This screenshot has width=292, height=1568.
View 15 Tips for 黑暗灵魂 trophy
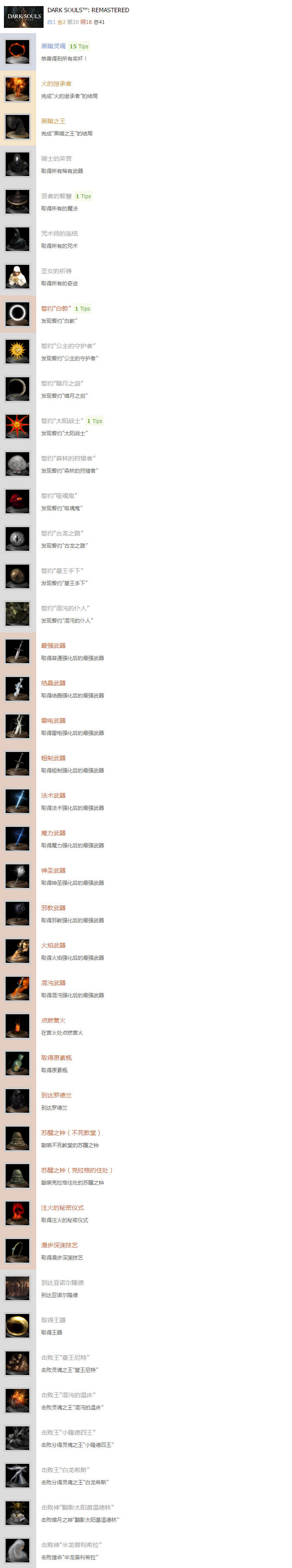pos(79,46)
